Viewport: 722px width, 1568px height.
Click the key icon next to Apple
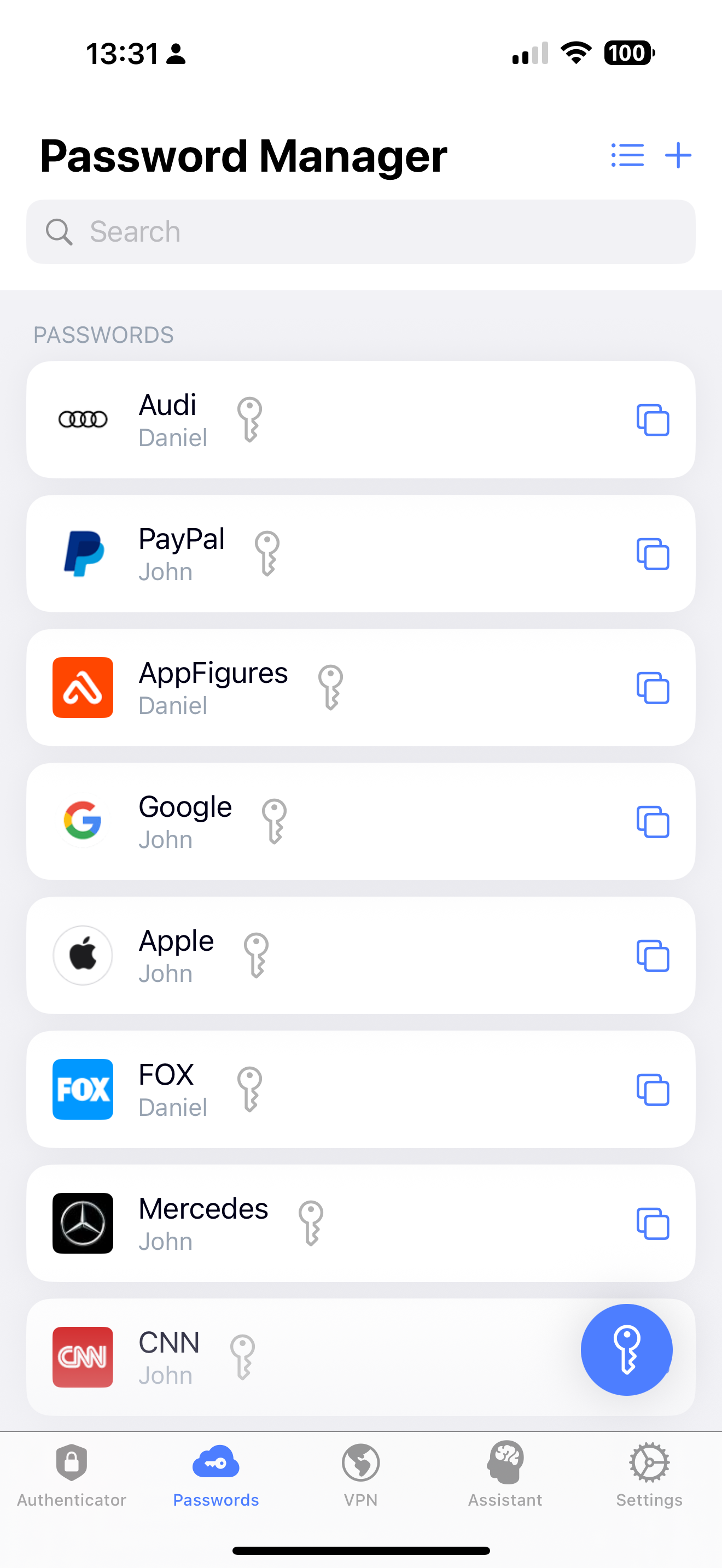tap(255, 956)
